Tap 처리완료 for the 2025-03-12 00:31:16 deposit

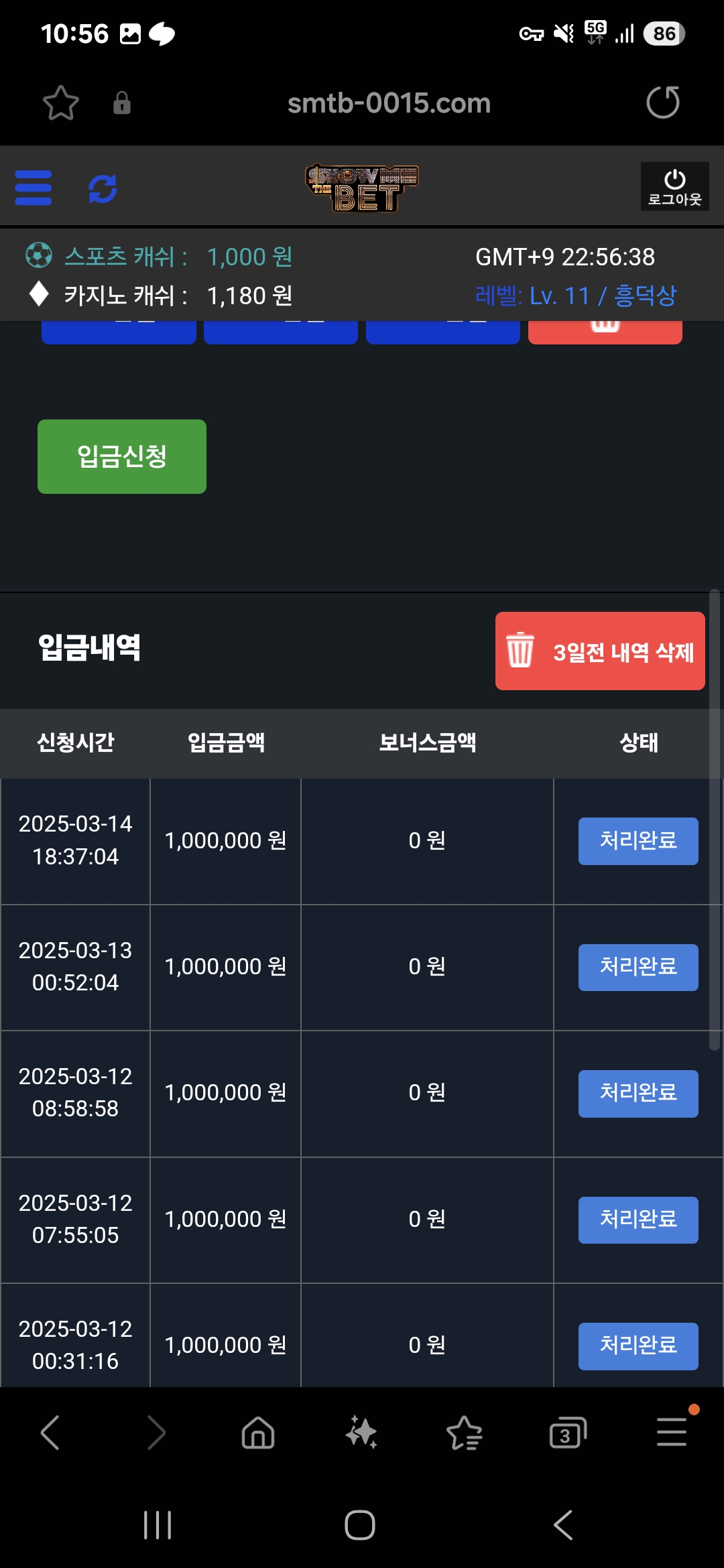(x=638, y=1346)
